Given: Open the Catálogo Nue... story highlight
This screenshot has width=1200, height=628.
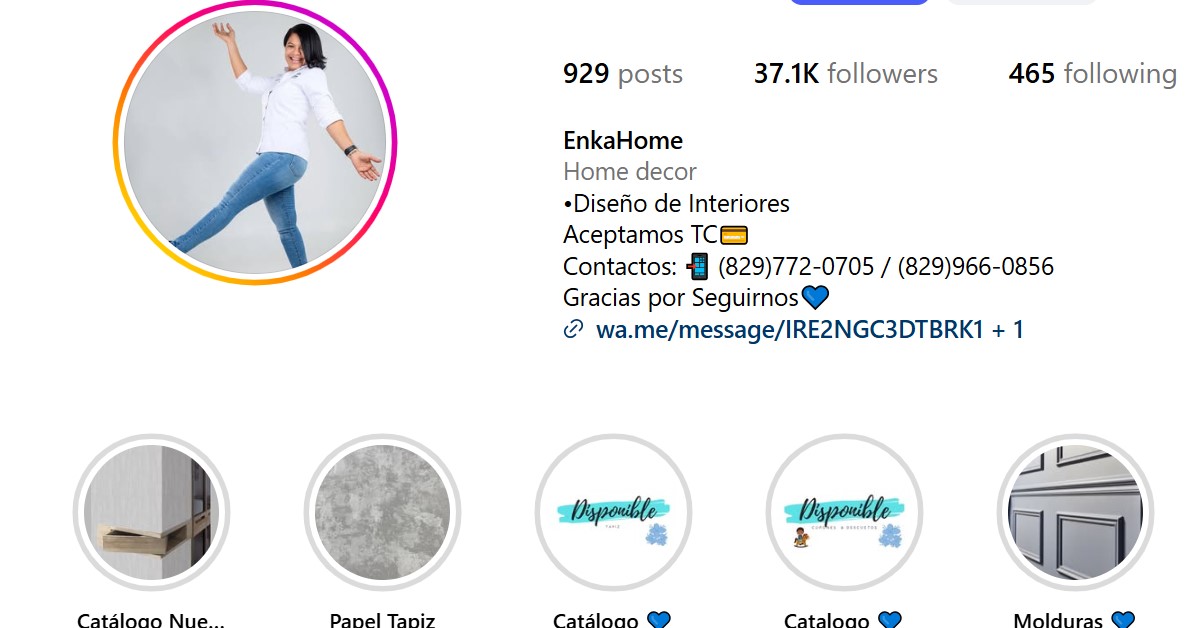Looking at the screenshot, I should (x=151, y=512).
